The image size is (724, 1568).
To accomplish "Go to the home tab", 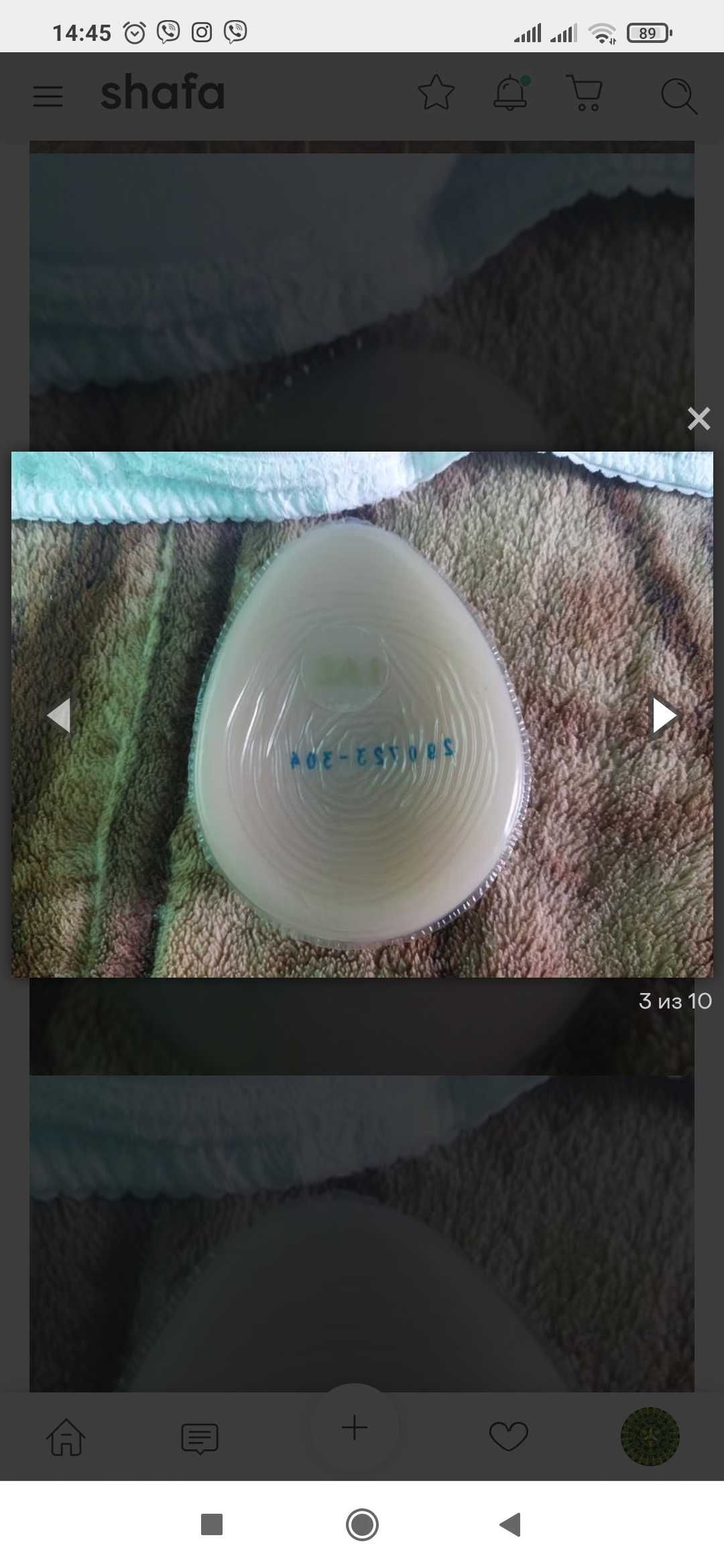I will click(x=66, y=1437).
